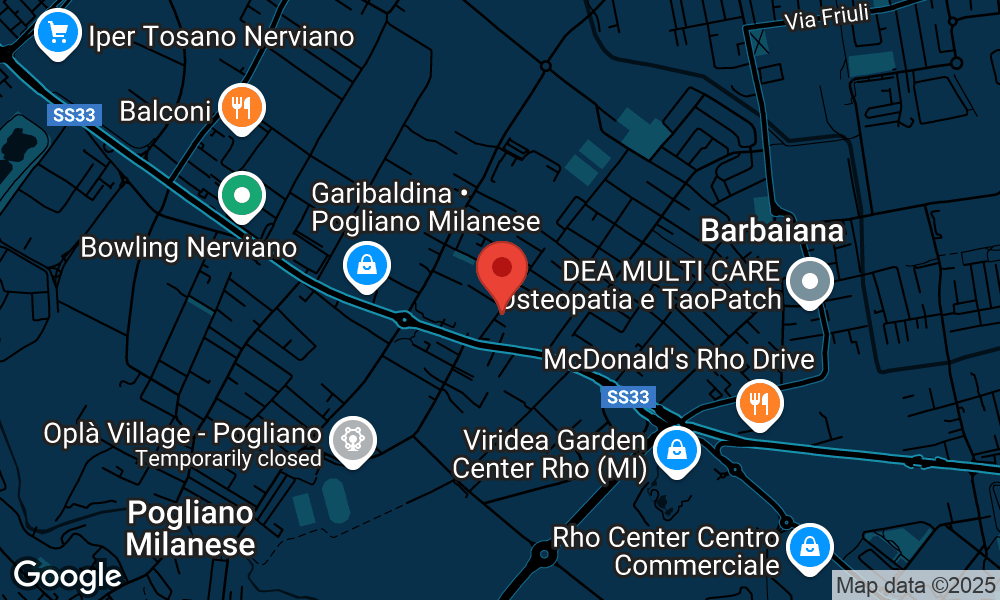This screenshot has width=1000, height=600.
Task: Open the Garibaldina Pogliano Milanese shop pin
Action: pyautogui.click(x=367, y=266)
